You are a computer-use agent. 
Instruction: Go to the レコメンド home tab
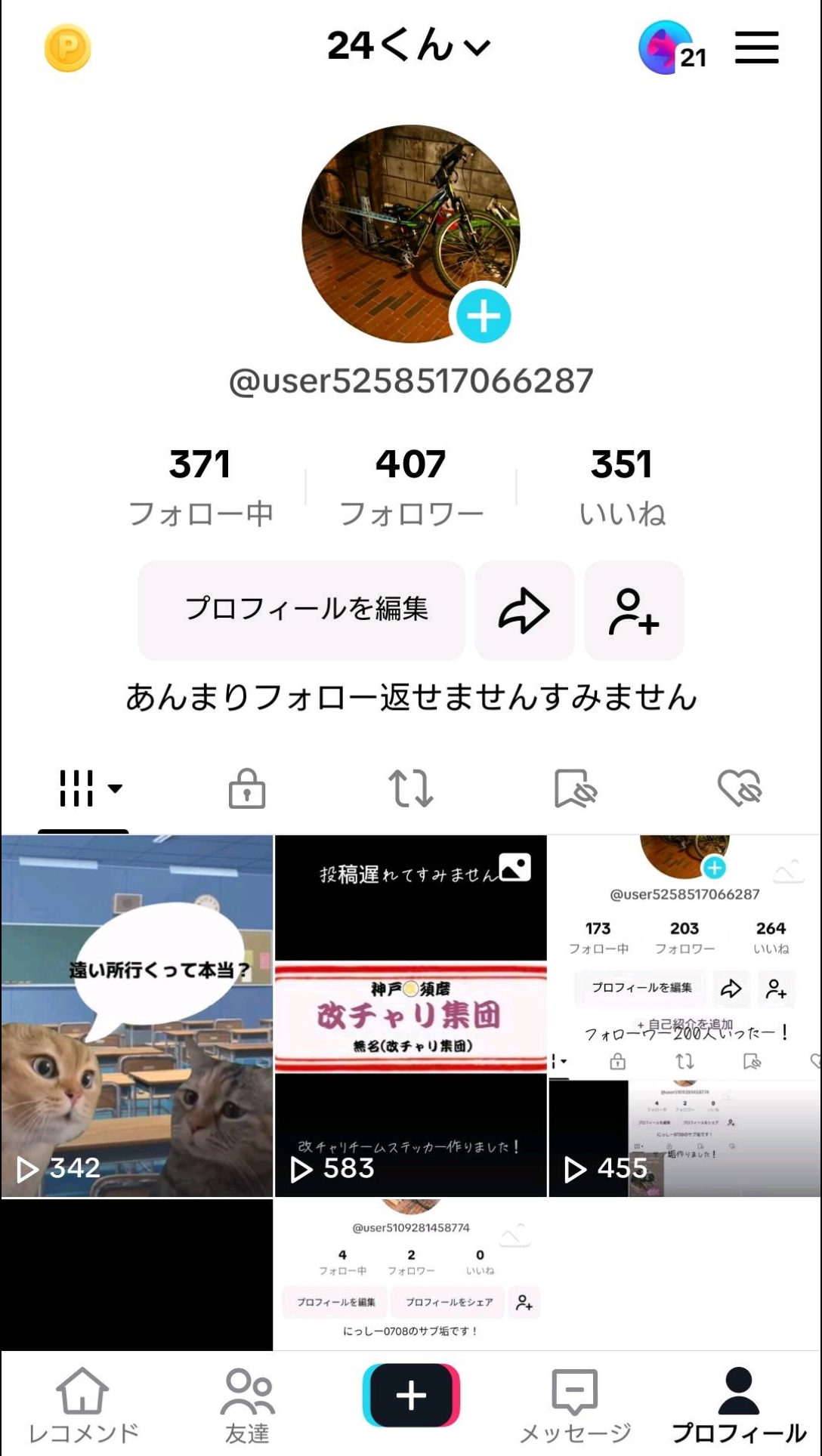point(83,1405)
